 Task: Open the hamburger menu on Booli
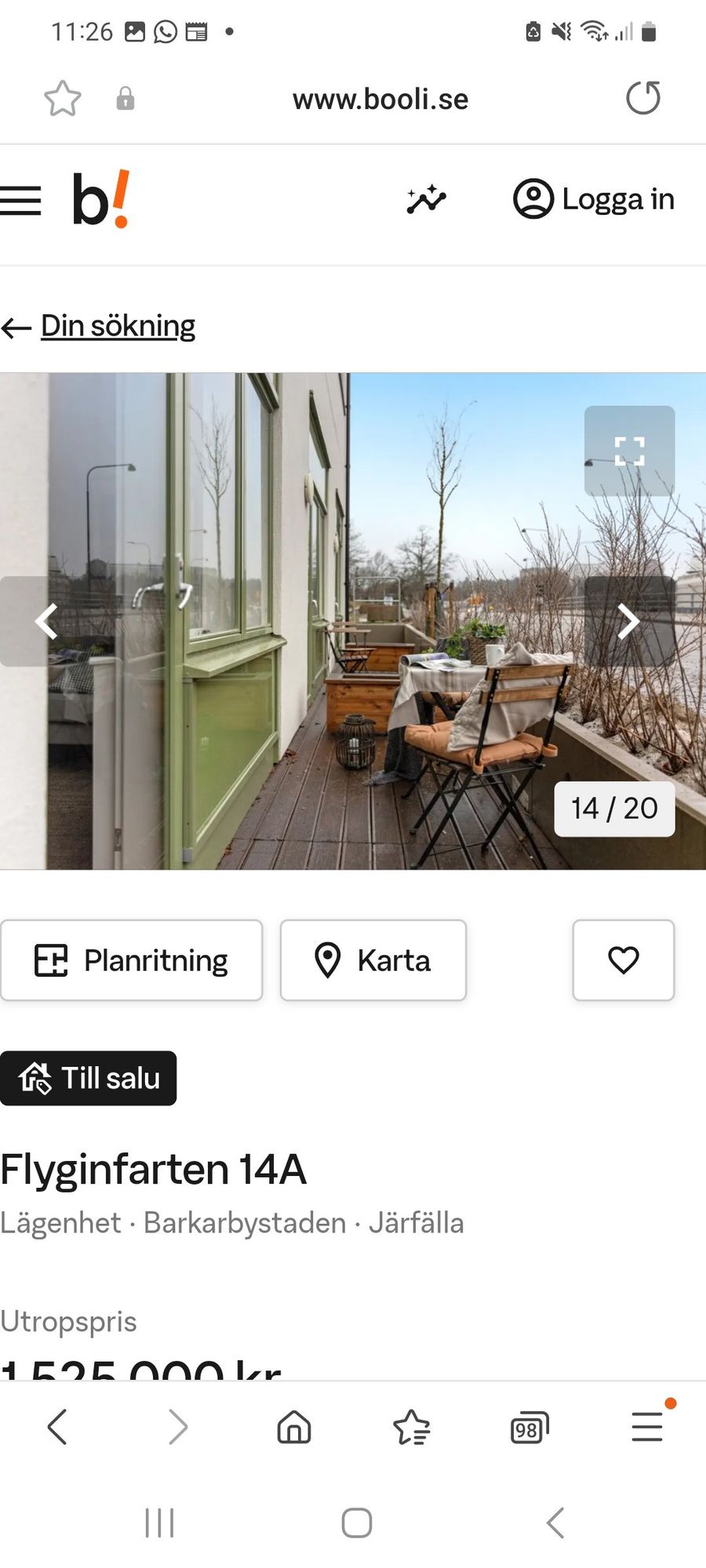(x=21, y=200)
